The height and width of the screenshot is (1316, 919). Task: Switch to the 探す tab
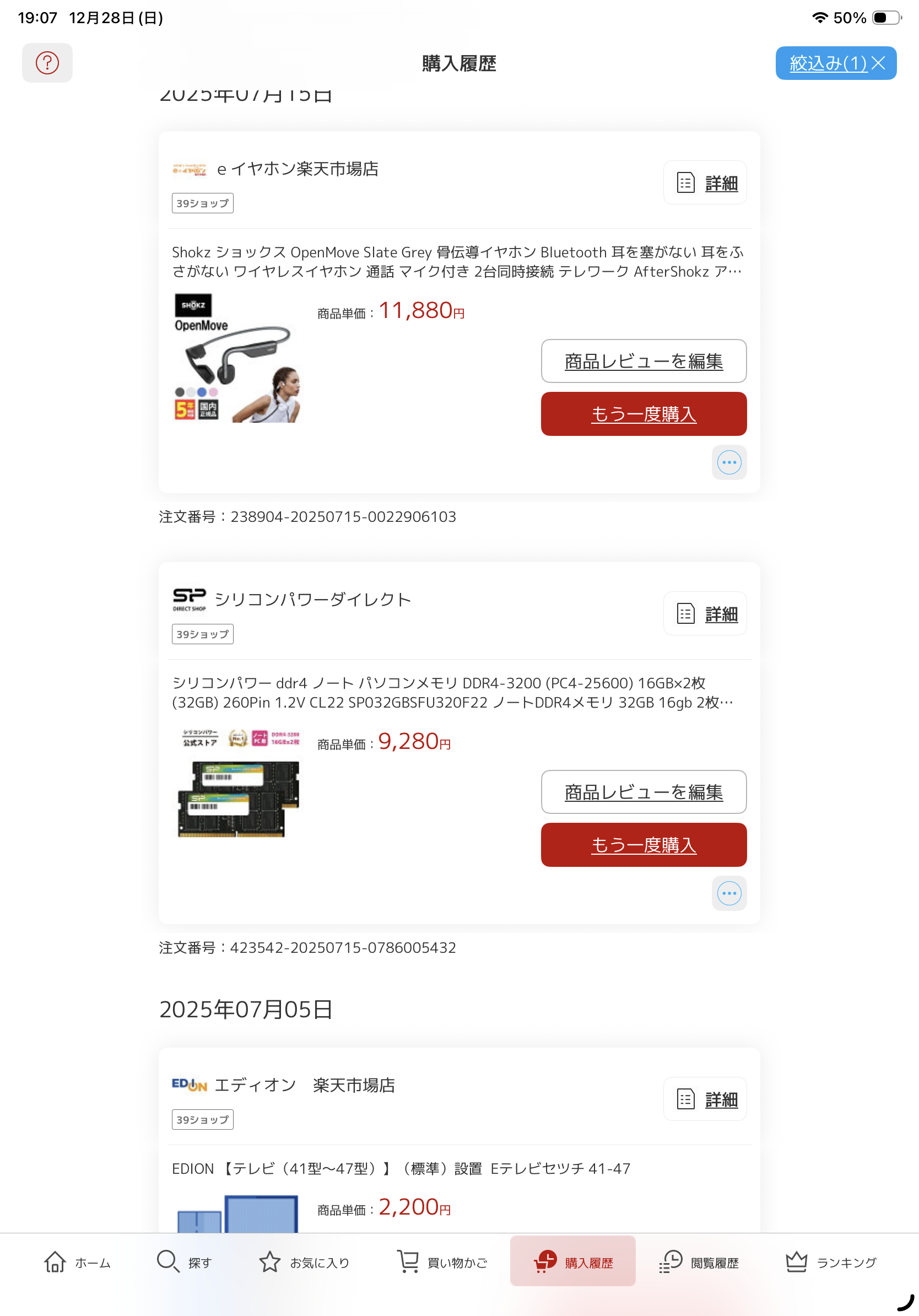pos(185,1262)
